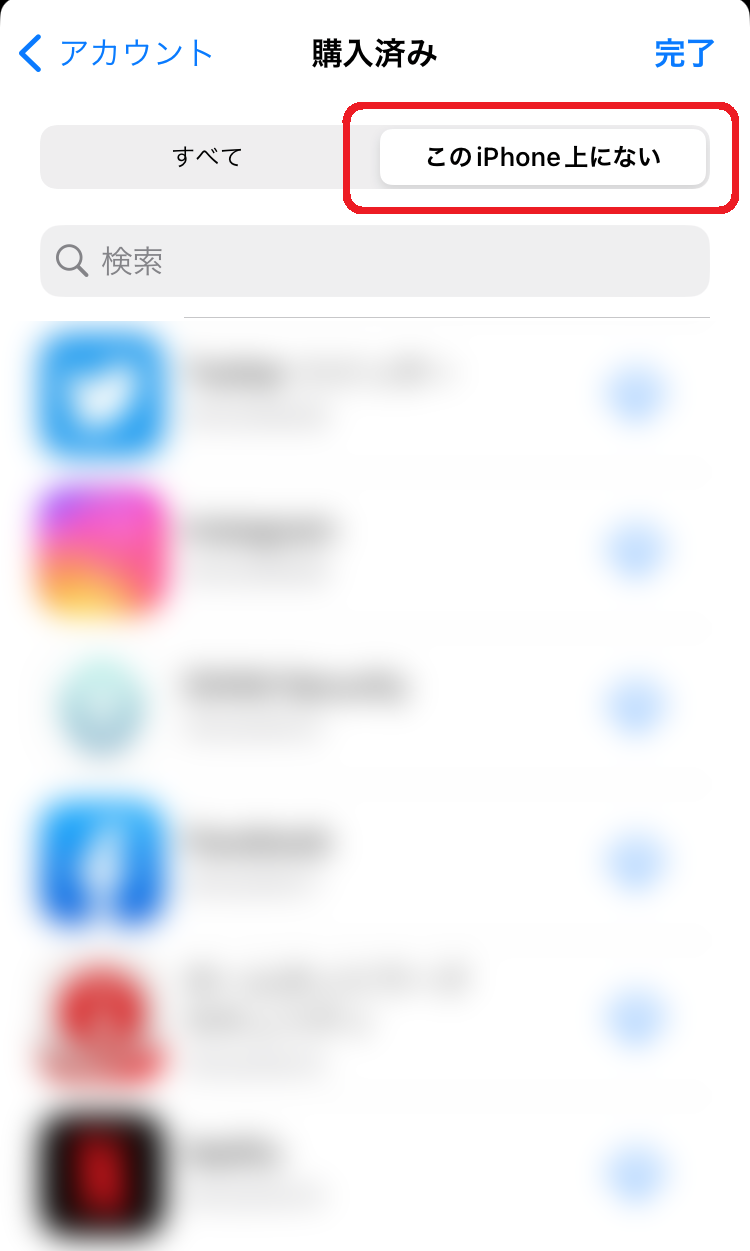
Task: Switch to the すべて tab
Action: [x=205, y=156]
